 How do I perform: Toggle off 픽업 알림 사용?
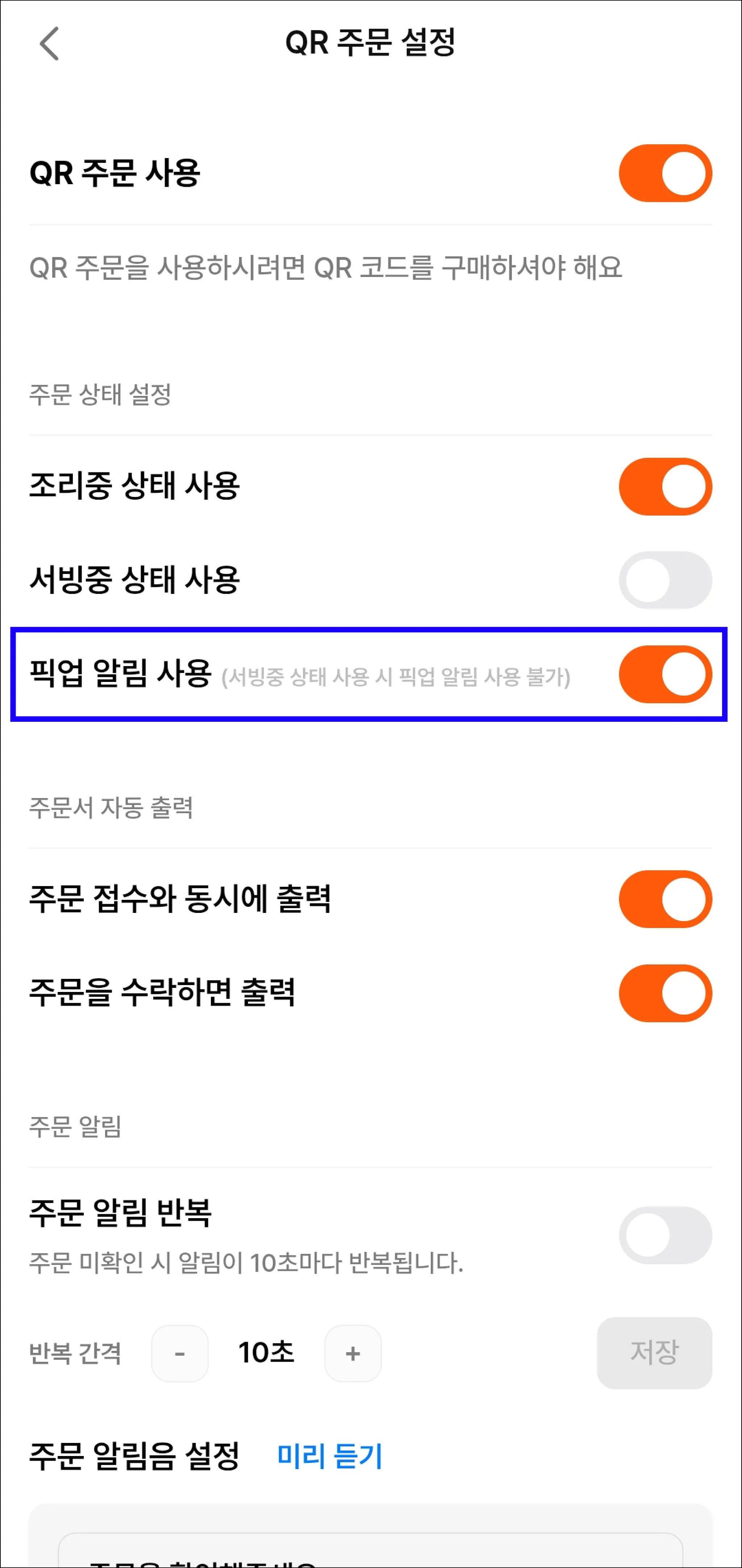click(665, 674)
